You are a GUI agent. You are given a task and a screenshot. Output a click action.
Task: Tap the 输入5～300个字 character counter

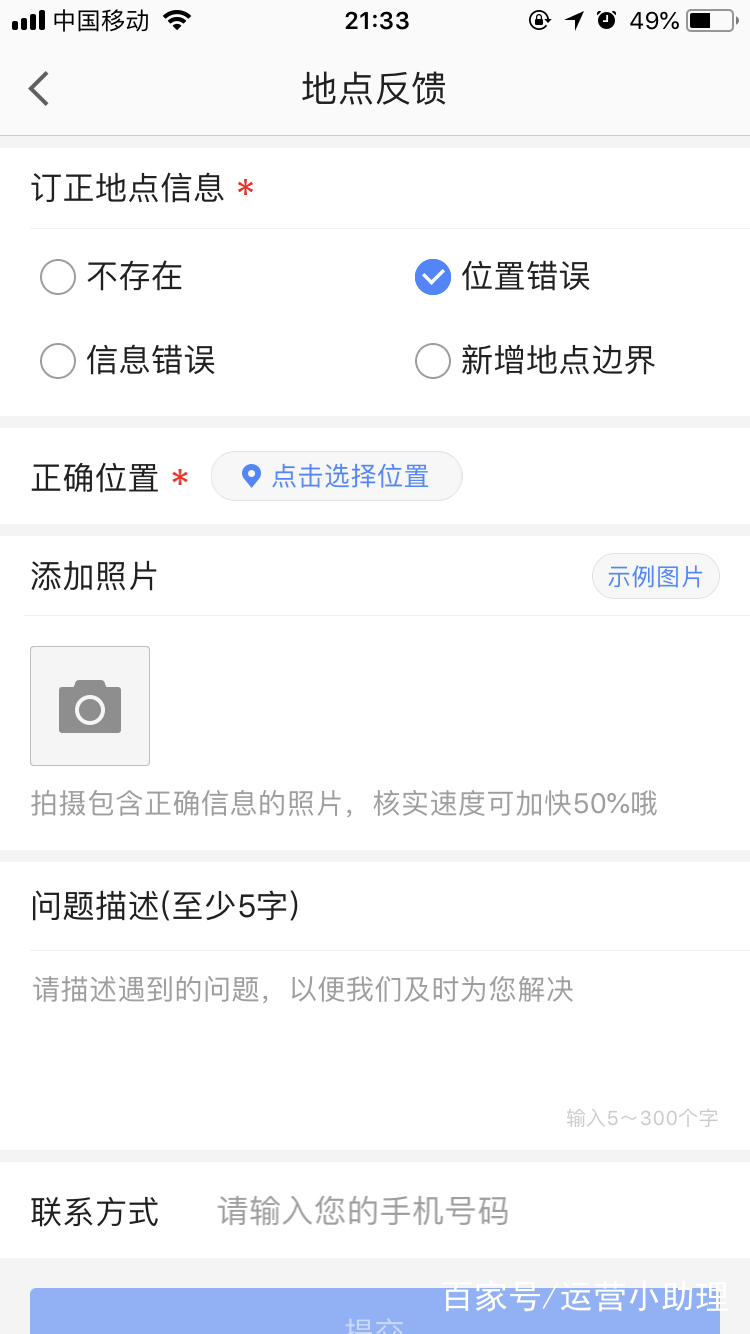[x=640, y=1118]
